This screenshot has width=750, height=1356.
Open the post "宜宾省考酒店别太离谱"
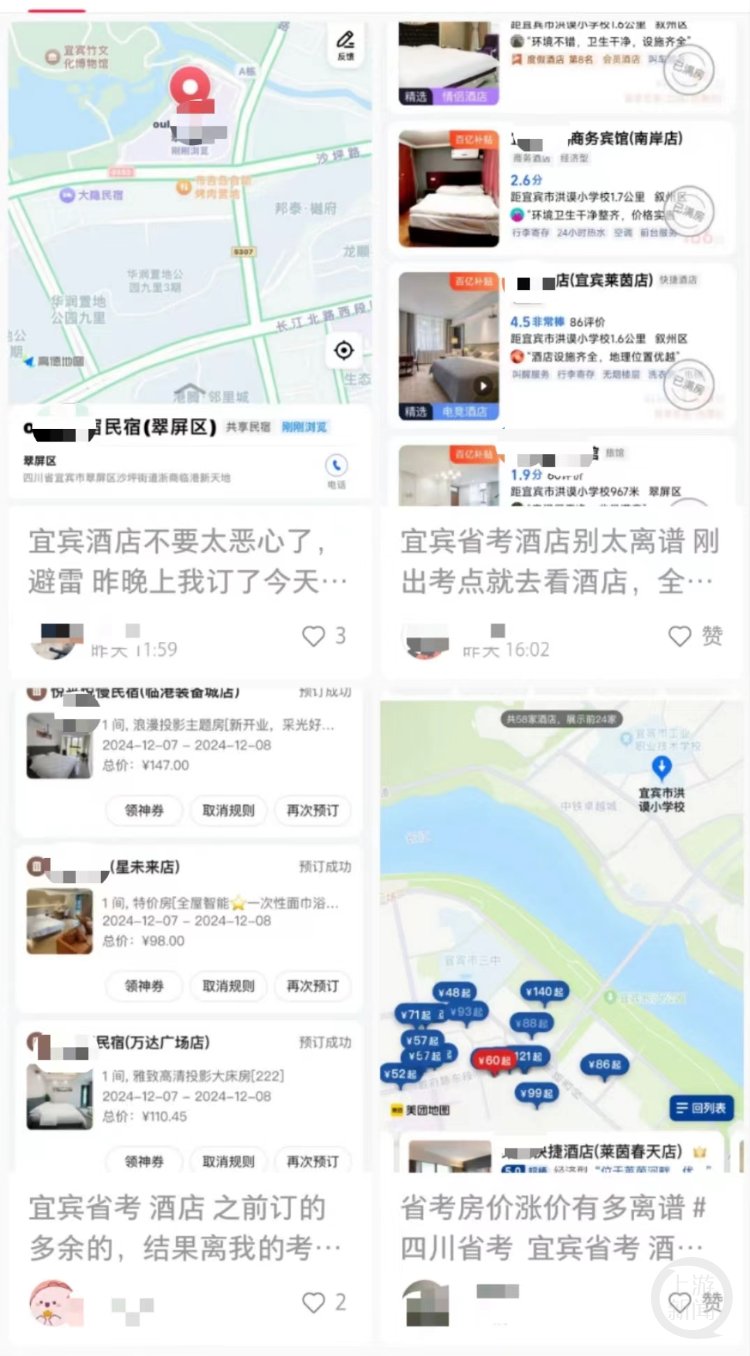(x=558, y=561)
